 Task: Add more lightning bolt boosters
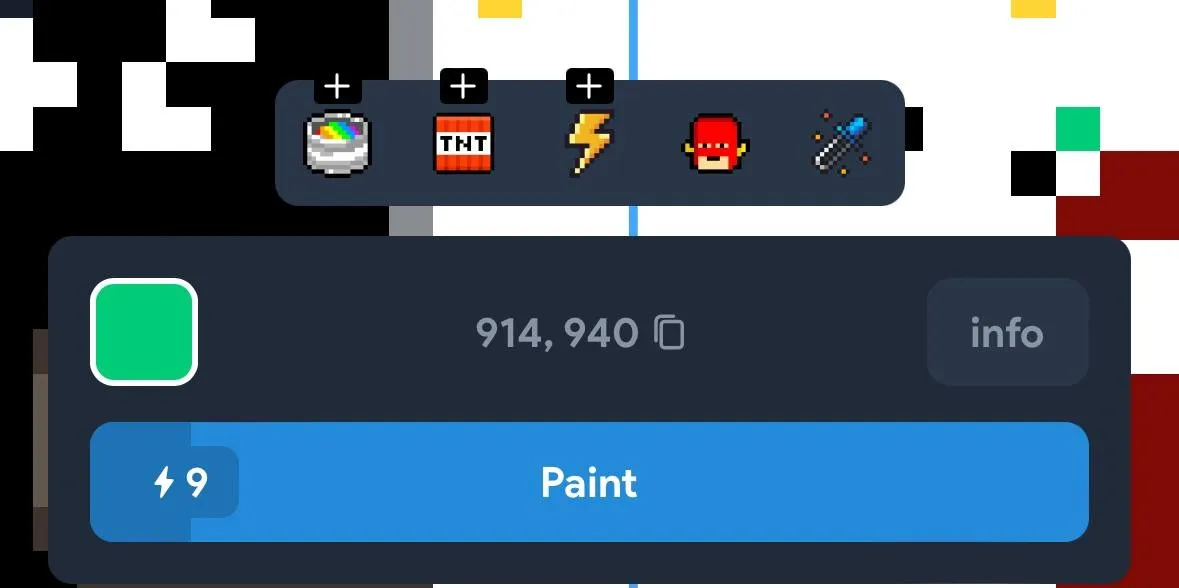coord(589,87)
